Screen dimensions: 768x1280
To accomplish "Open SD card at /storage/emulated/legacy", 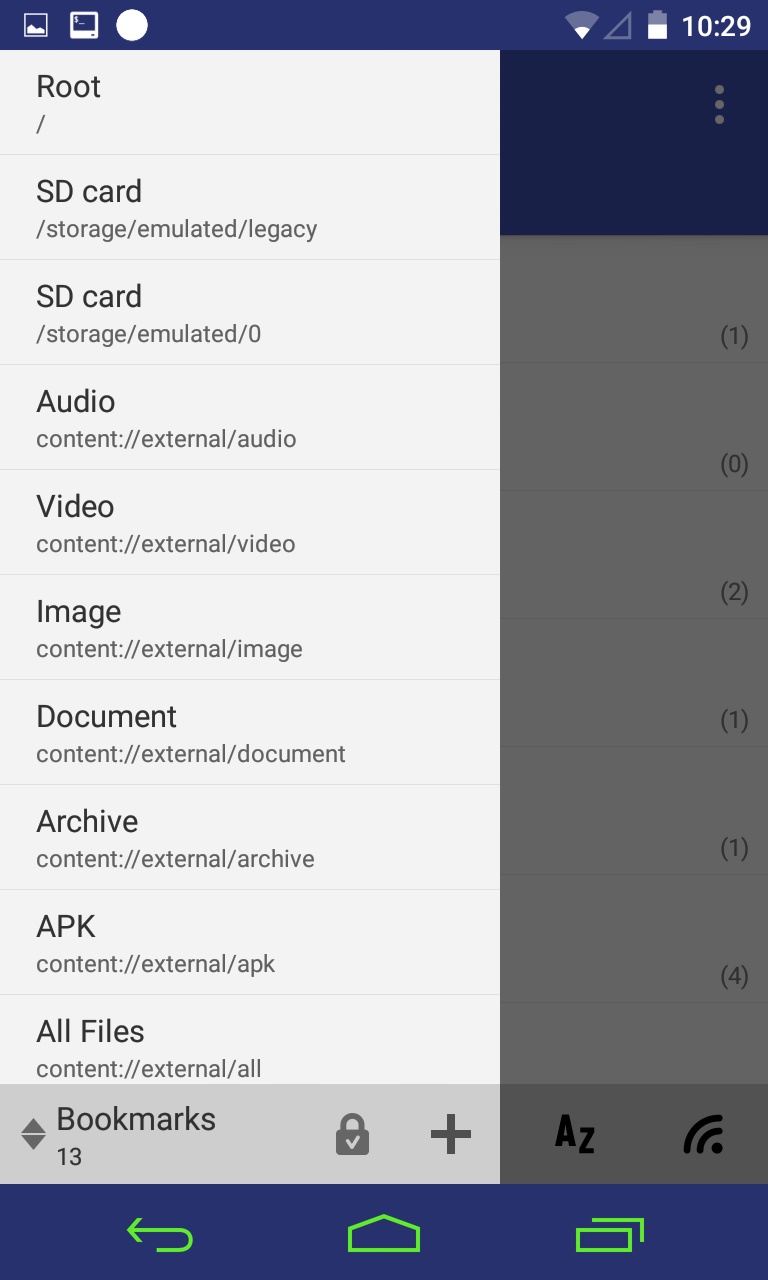I will [x=250, y=207].
